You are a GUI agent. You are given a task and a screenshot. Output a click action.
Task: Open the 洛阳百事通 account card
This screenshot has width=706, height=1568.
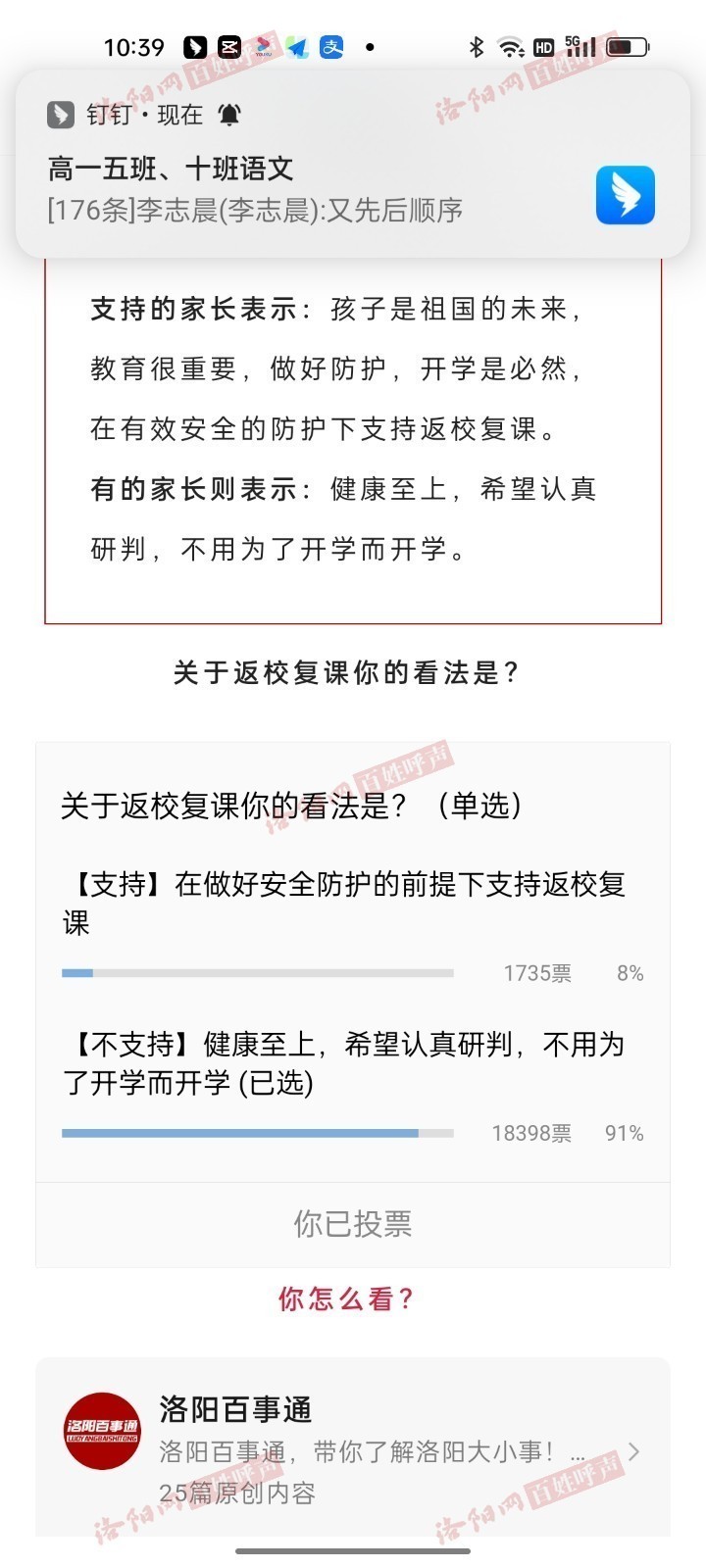tap(353, 1448)
